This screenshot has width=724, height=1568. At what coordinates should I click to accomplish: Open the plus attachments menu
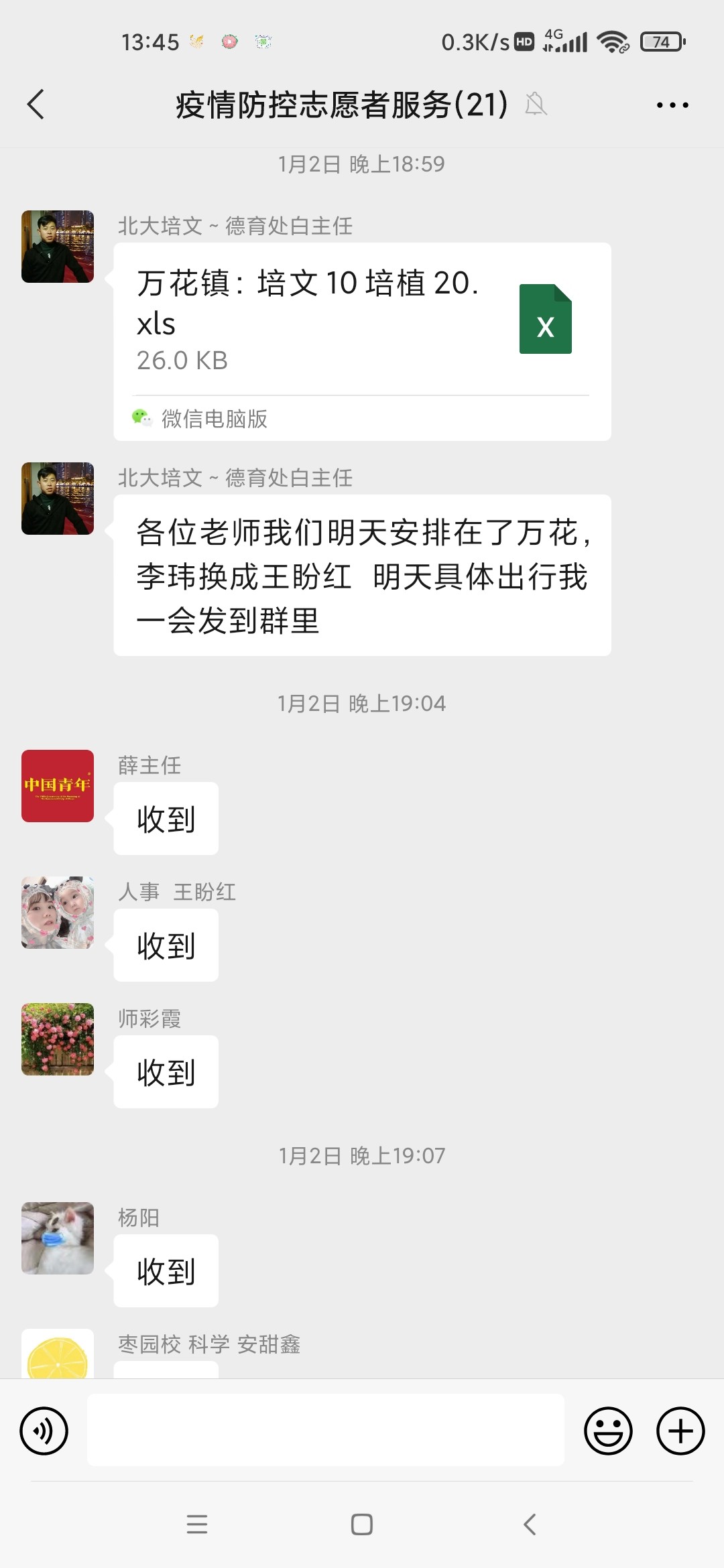tap(680, 1431)
